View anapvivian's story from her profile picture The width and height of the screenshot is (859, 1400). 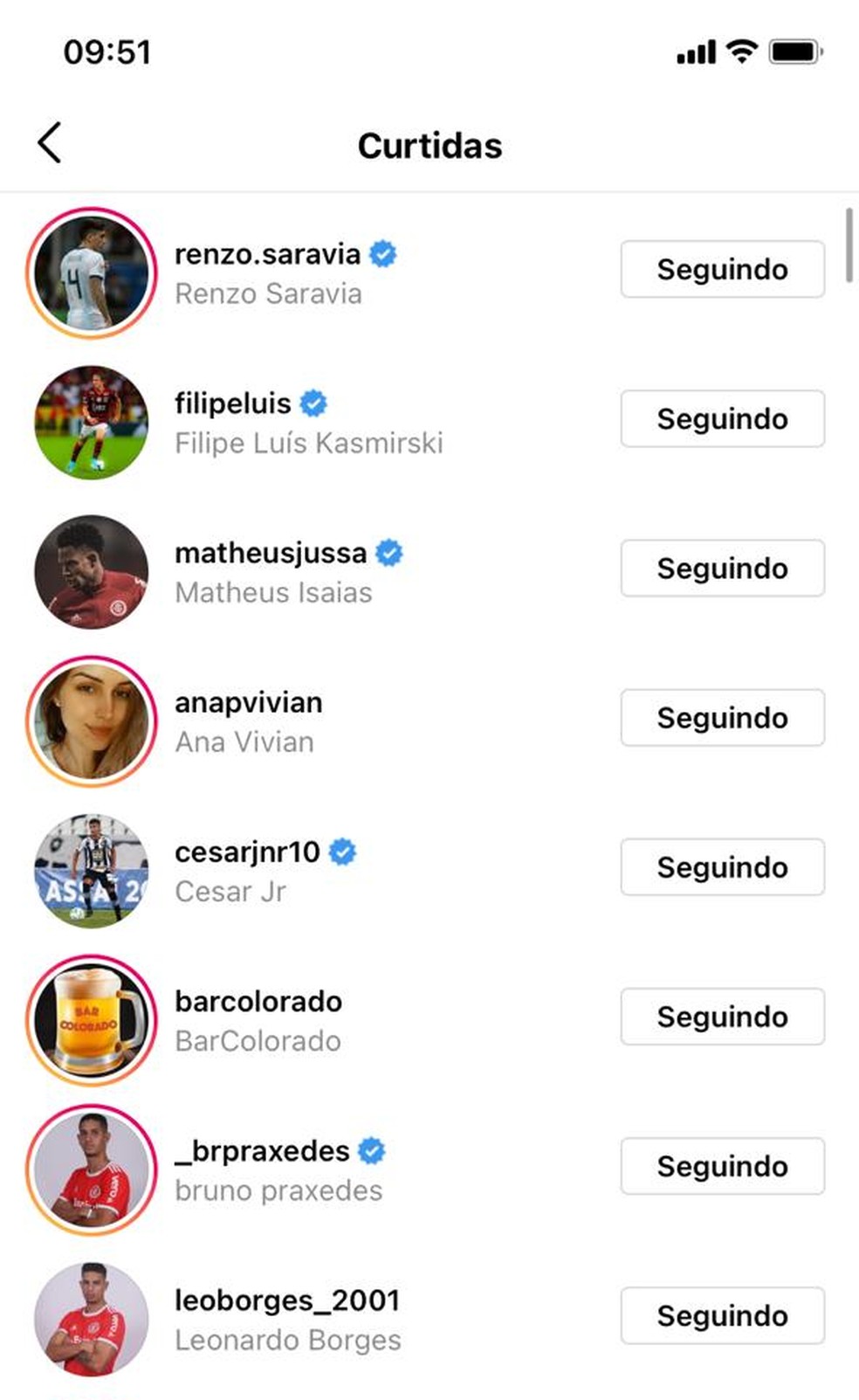(92, 721)
